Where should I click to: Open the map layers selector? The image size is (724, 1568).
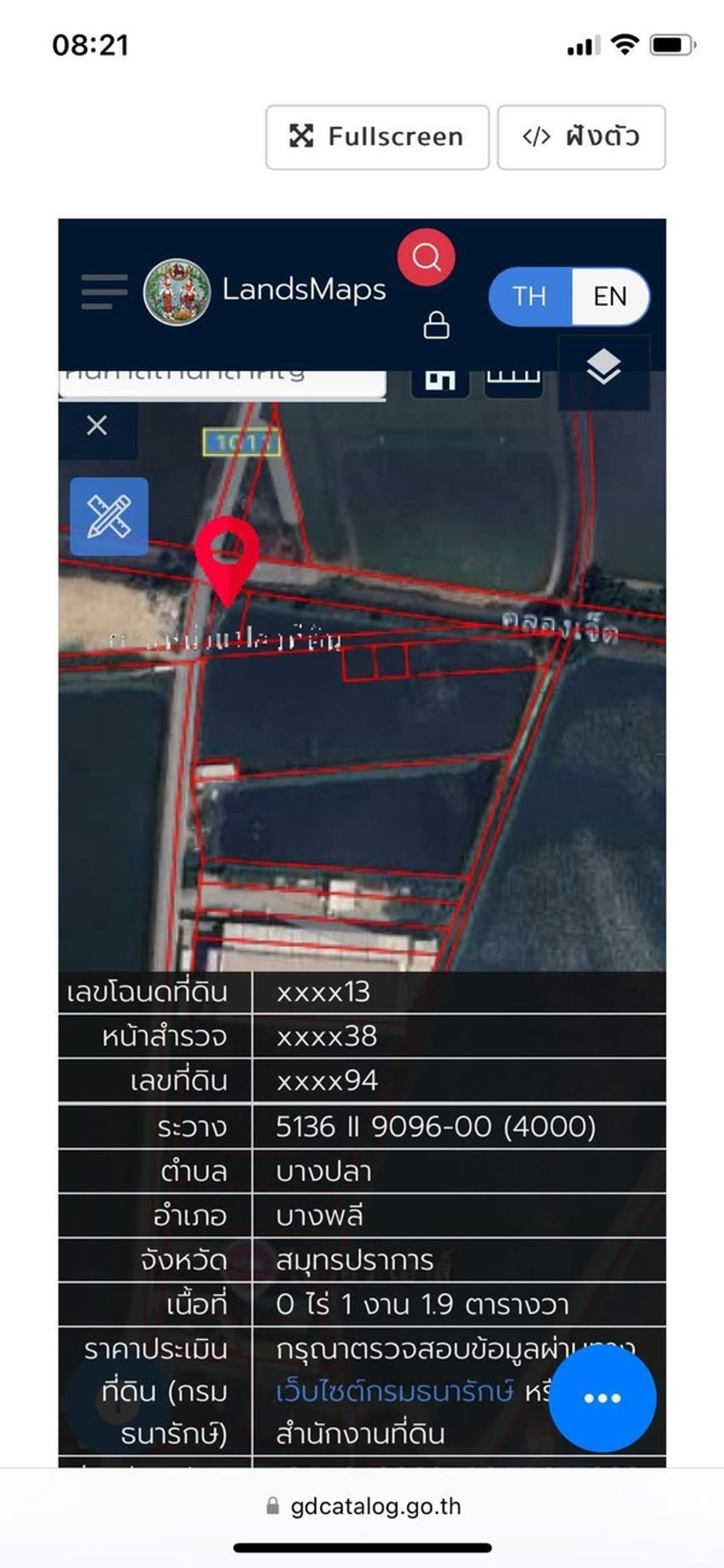click(x=603, y=367)
